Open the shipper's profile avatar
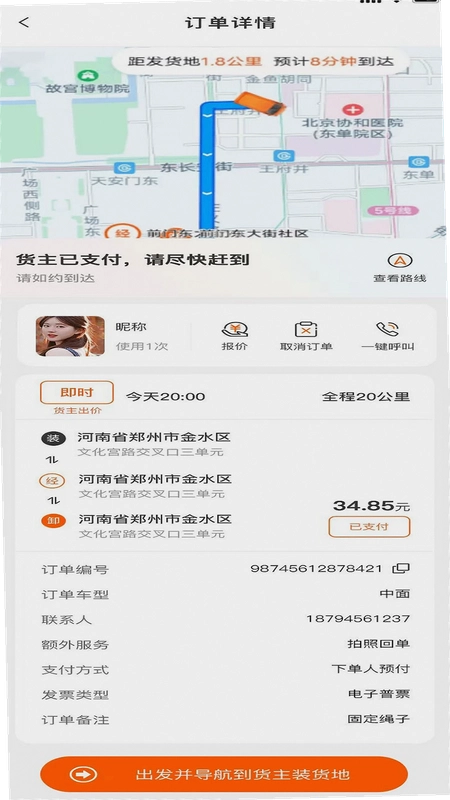450x800 pixels. point(70,336)
